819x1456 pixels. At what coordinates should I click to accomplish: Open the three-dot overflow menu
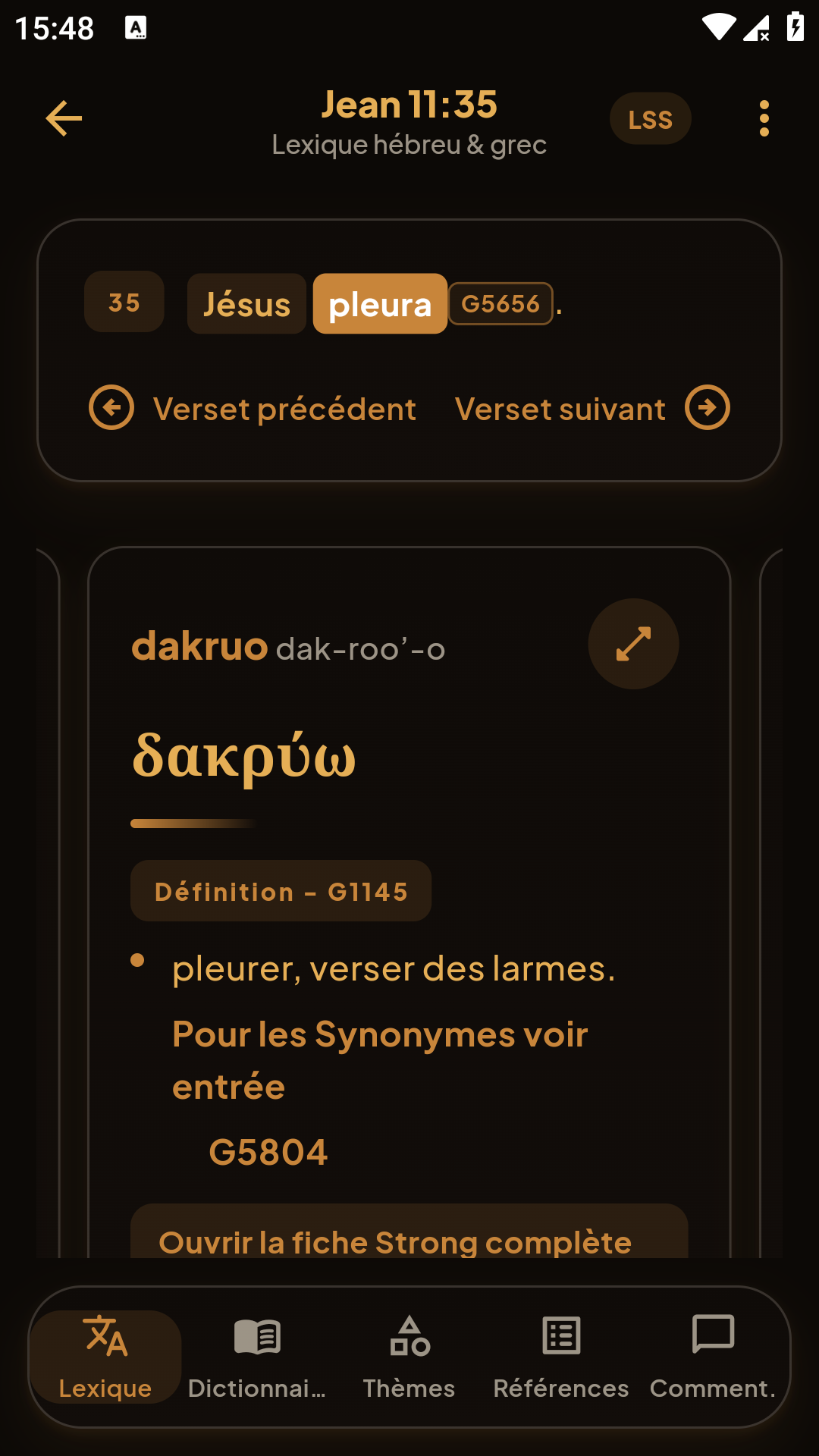(x=764, y=118)
